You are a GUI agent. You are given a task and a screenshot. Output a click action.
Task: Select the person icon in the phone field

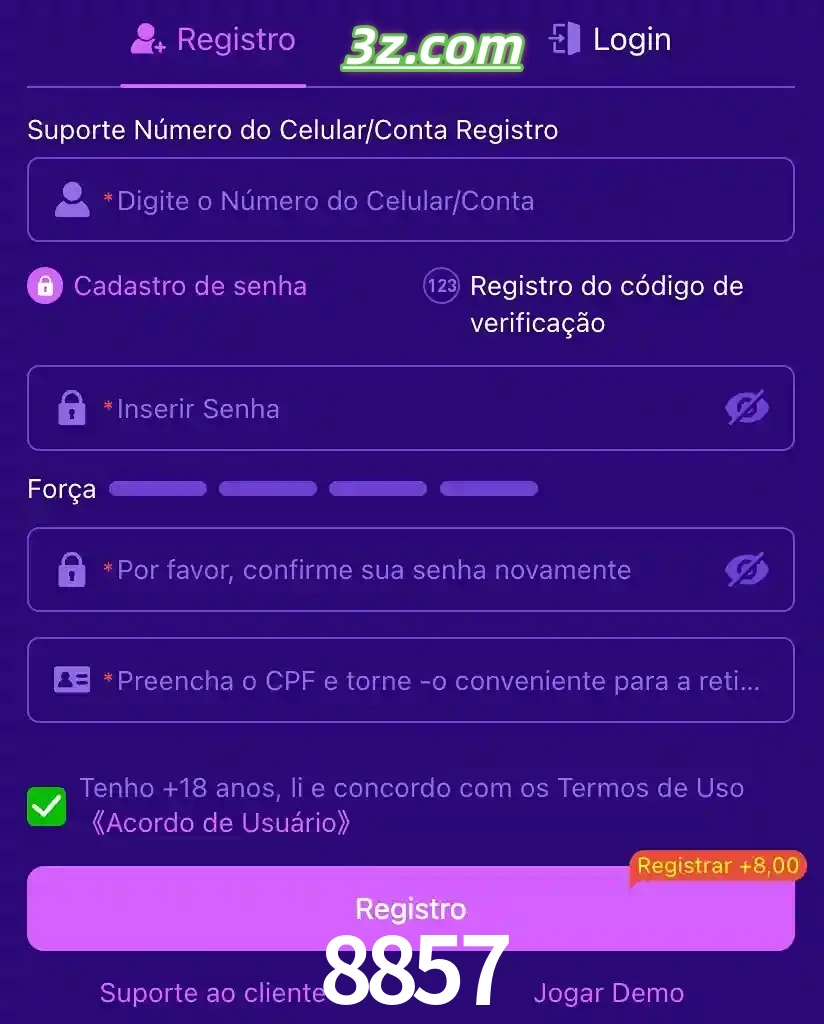pos(70,199)
